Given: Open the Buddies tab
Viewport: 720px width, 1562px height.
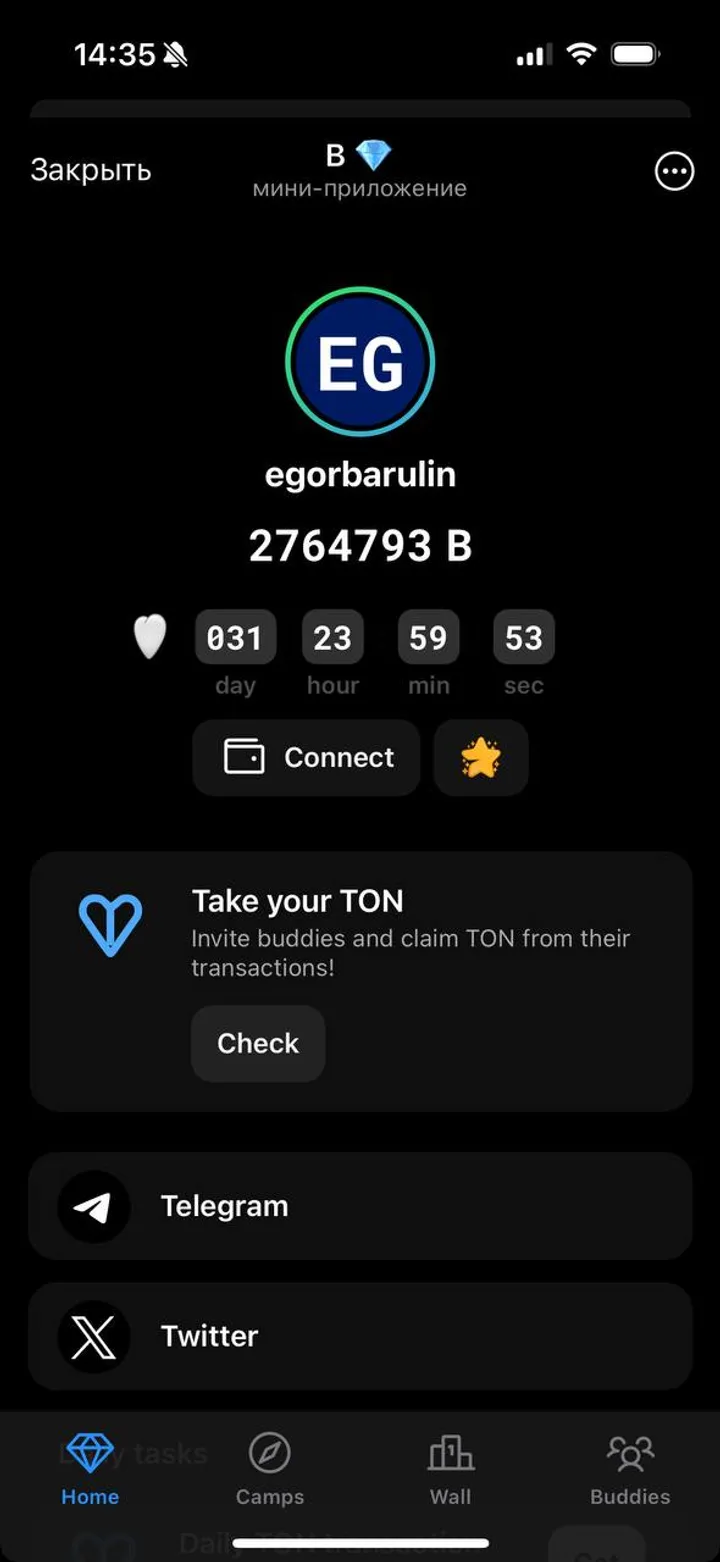Looking at the screenshot, I should pyautogui.click(x=630, y=1468).
